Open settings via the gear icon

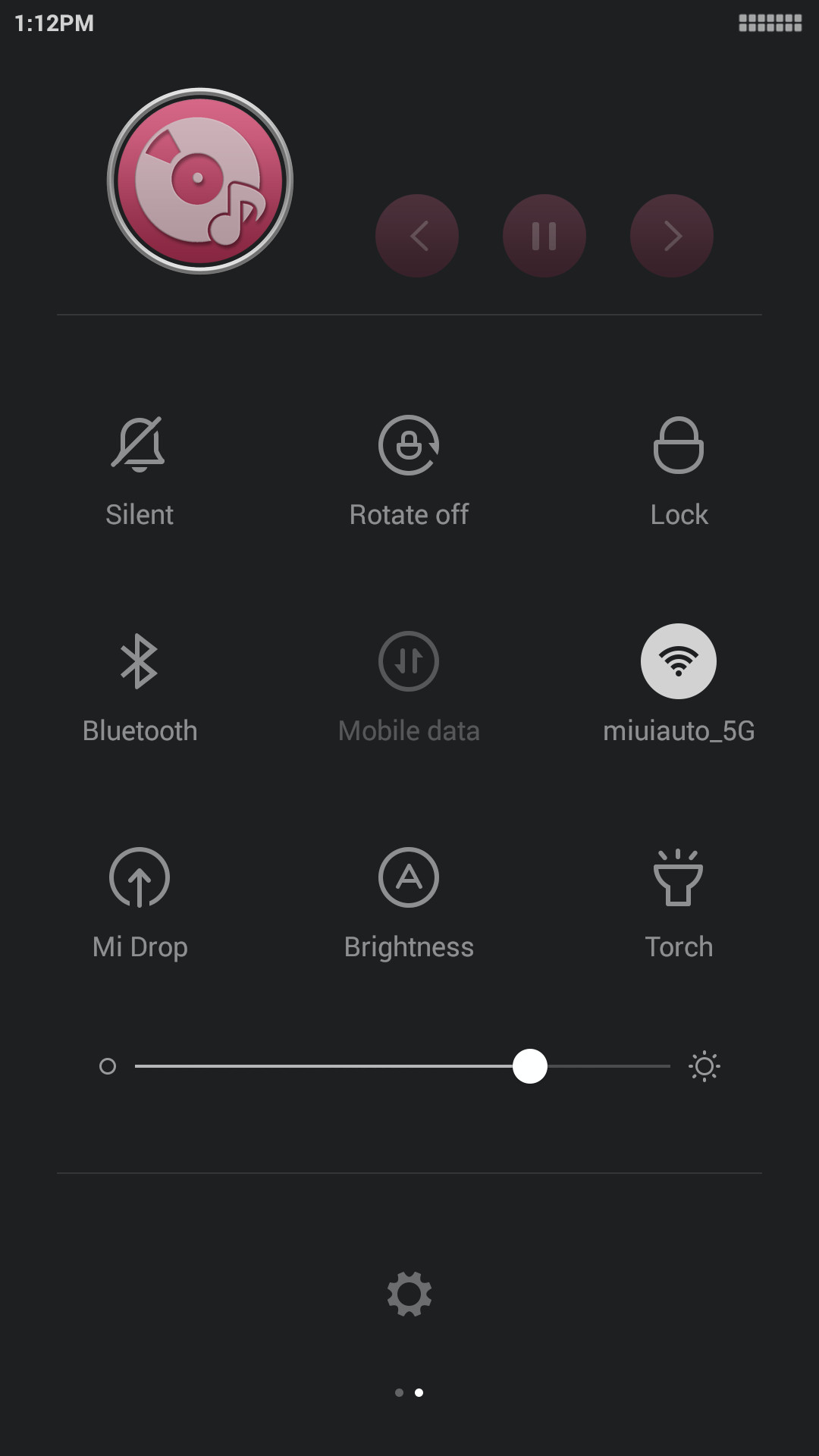click(409, 1294)
